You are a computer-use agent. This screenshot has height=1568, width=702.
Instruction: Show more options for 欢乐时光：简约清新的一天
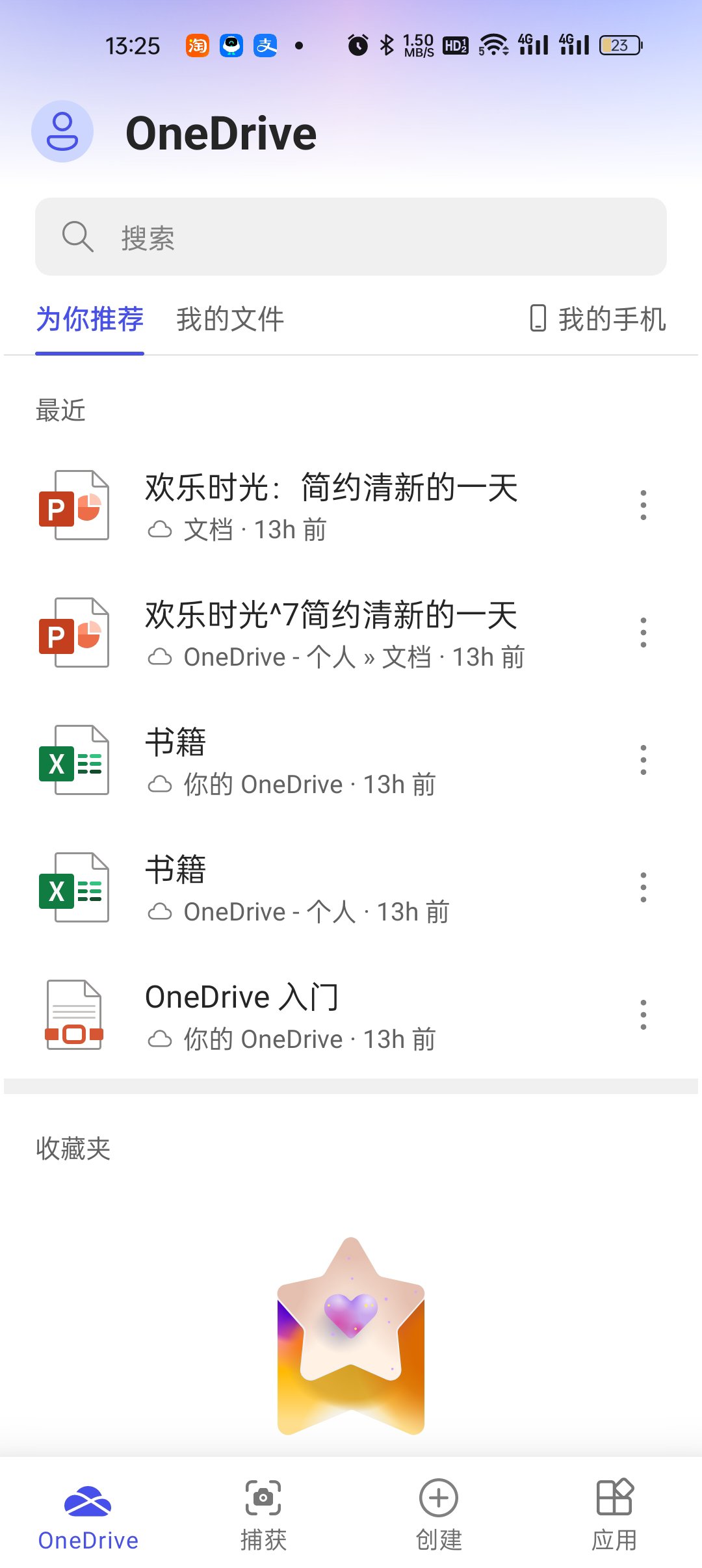(643, 505)
